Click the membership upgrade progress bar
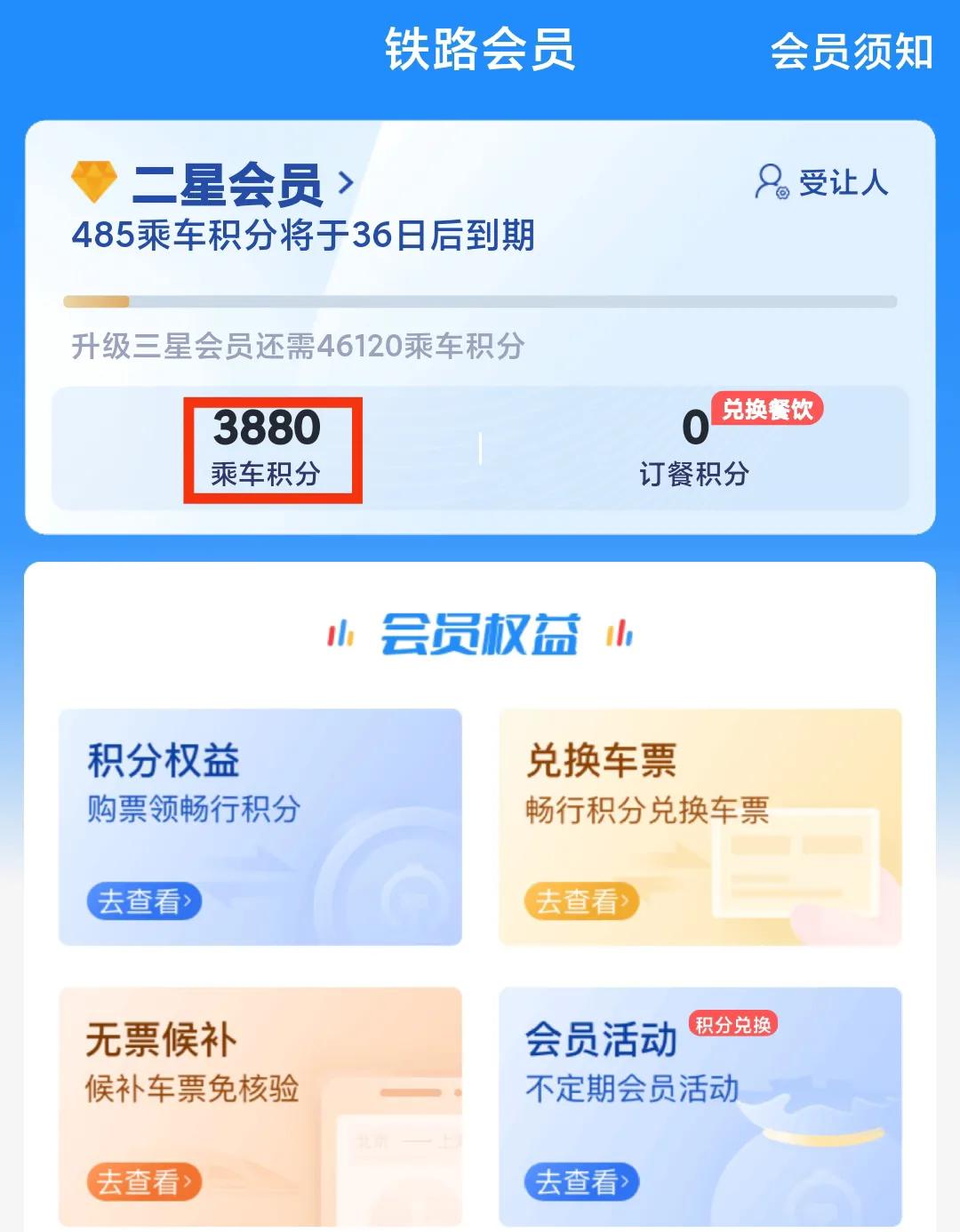 tap(480, 300)
